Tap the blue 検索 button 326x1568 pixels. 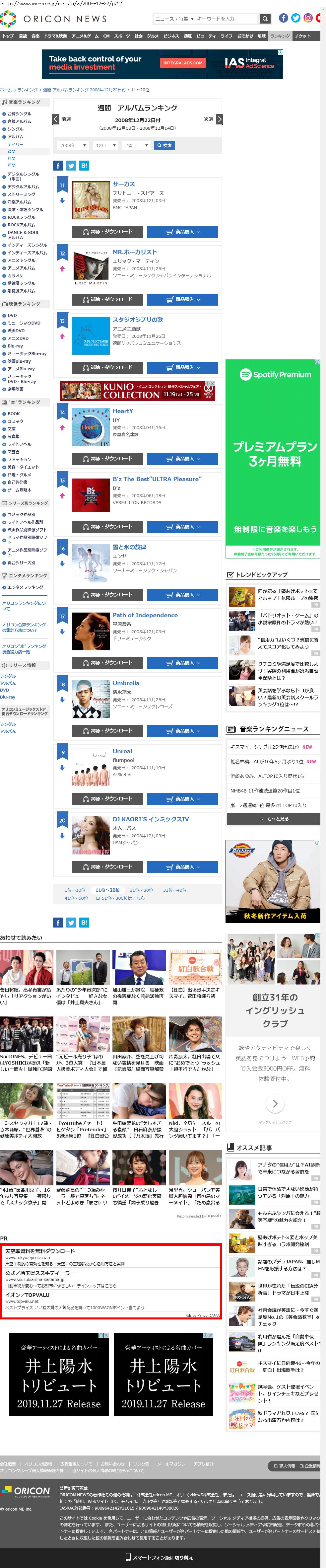pos(164,145)
